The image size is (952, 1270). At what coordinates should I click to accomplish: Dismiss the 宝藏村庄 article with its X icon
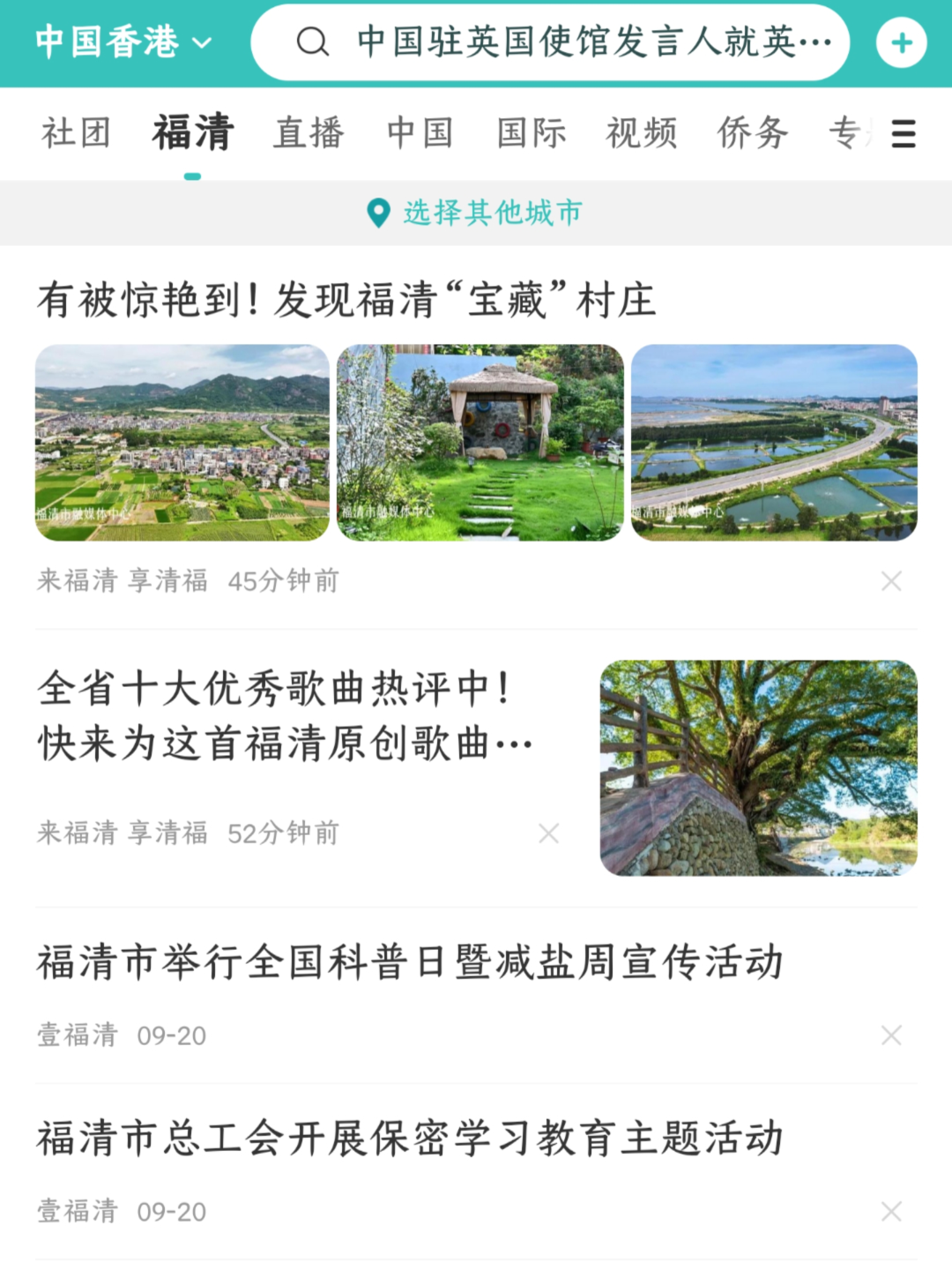(889, 580)
